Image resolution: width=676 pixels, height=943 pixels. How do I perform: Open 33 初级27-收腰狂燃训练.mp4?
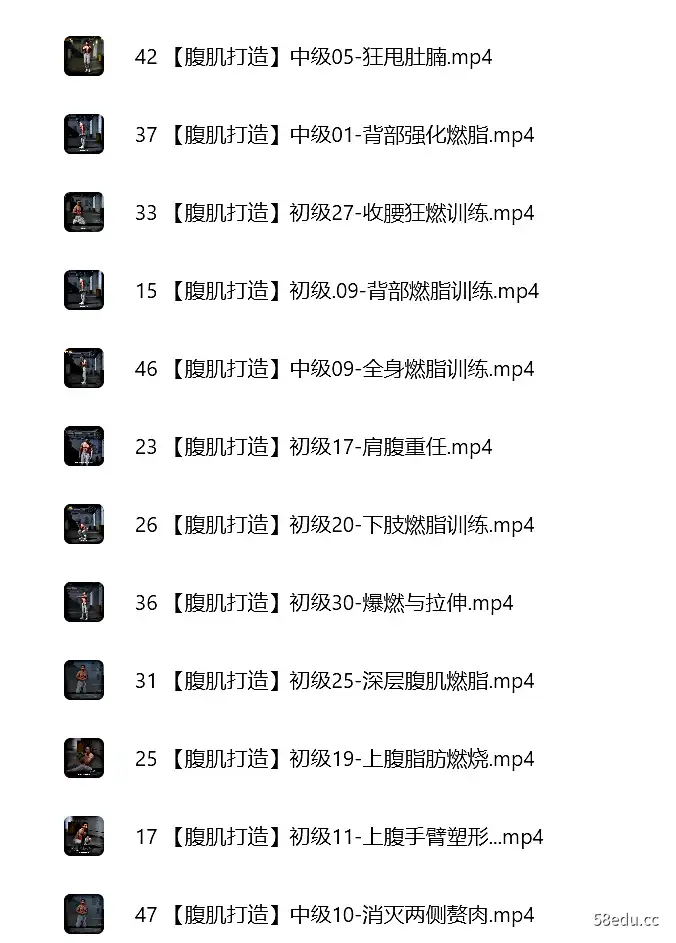point(334,213)
